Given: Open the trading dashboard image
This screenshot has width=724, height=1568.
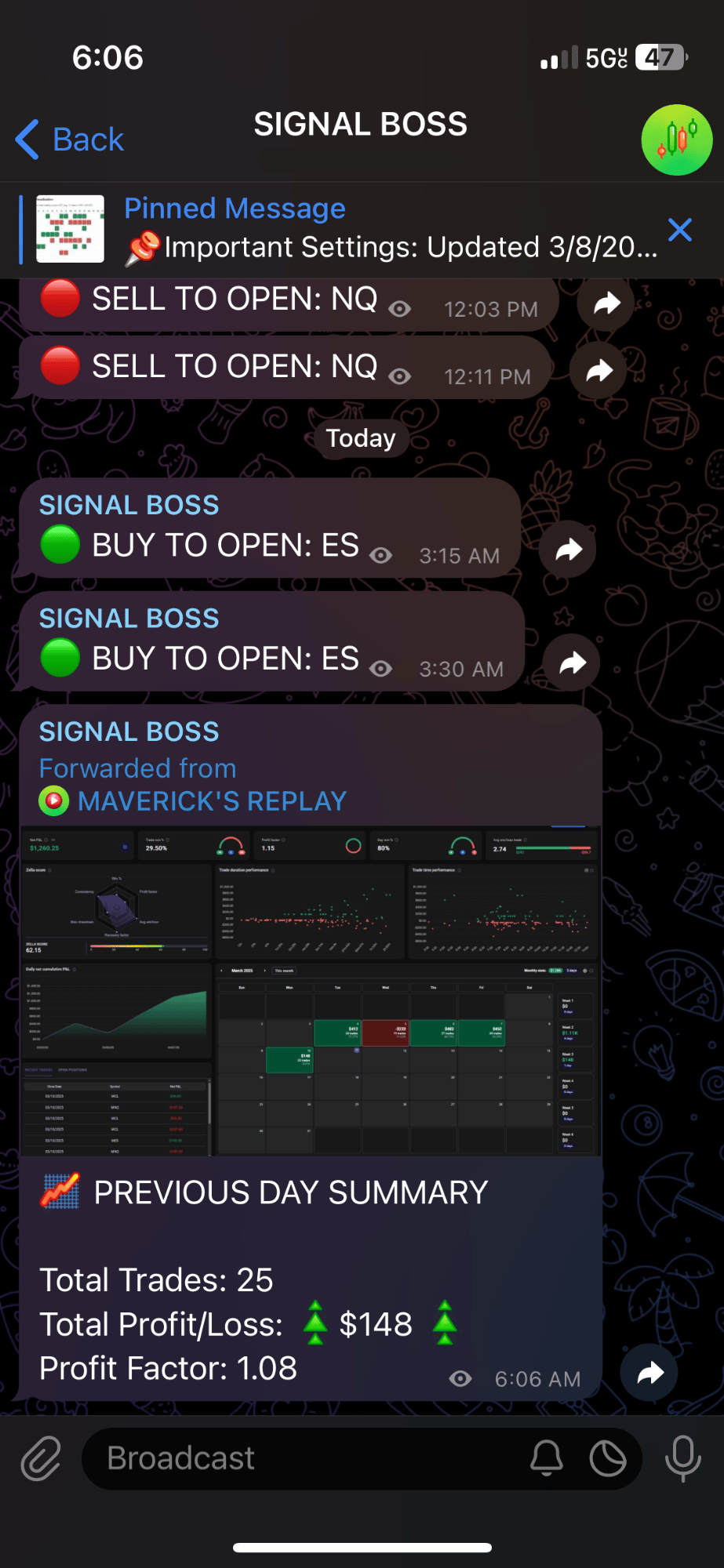Looking at the screenshot, I should 311,990.
